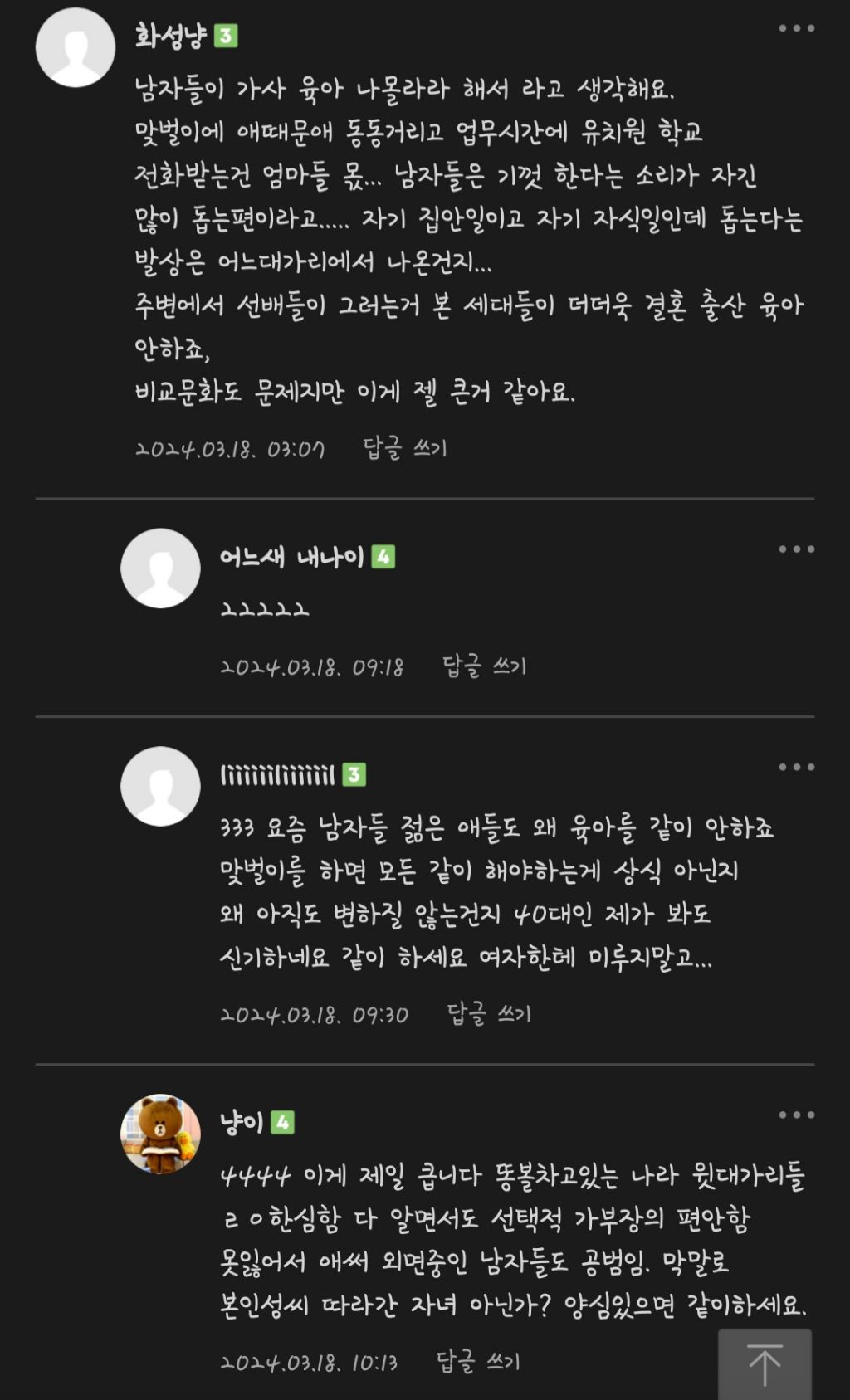This screenshot has width=850, height=1400.
Task: Write a reply to the 09:30 comment
Action: tap(489, 1014)
